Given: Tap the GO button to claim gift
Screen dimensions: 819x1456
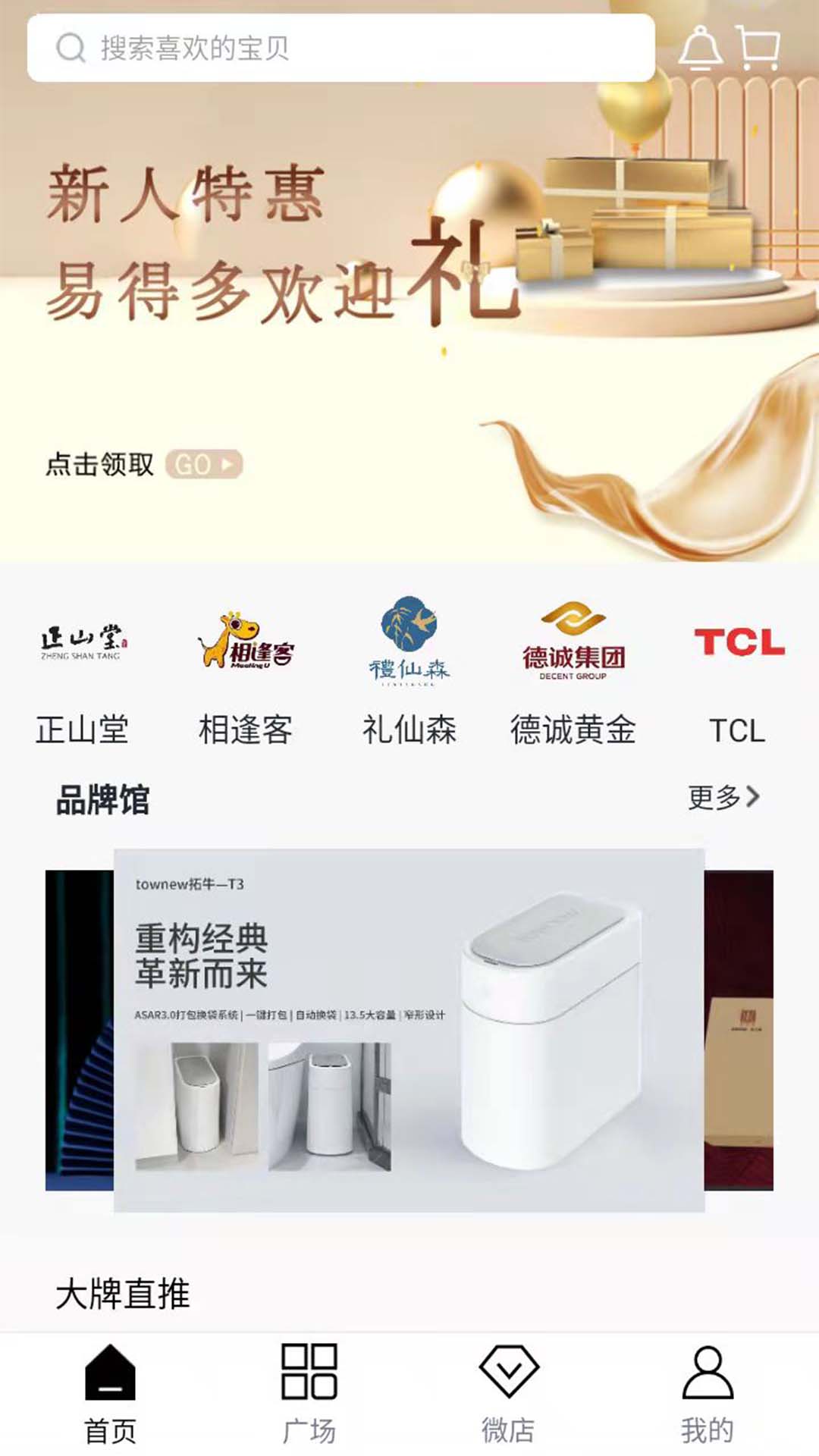Looking at the screenshot, I should 204,464.
